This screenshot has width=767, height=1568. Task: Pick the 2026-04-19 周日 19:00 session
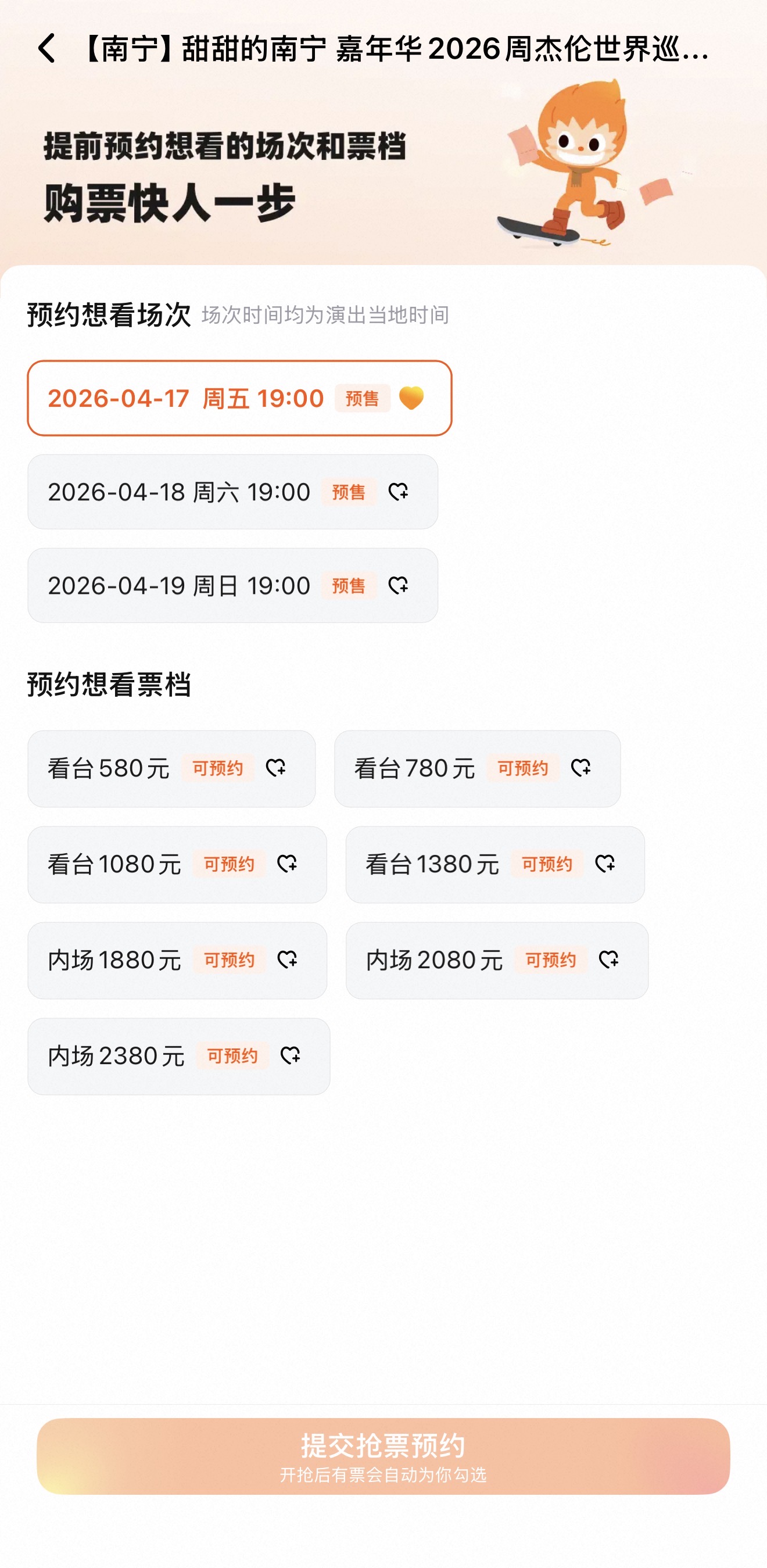tap(232, 586)
